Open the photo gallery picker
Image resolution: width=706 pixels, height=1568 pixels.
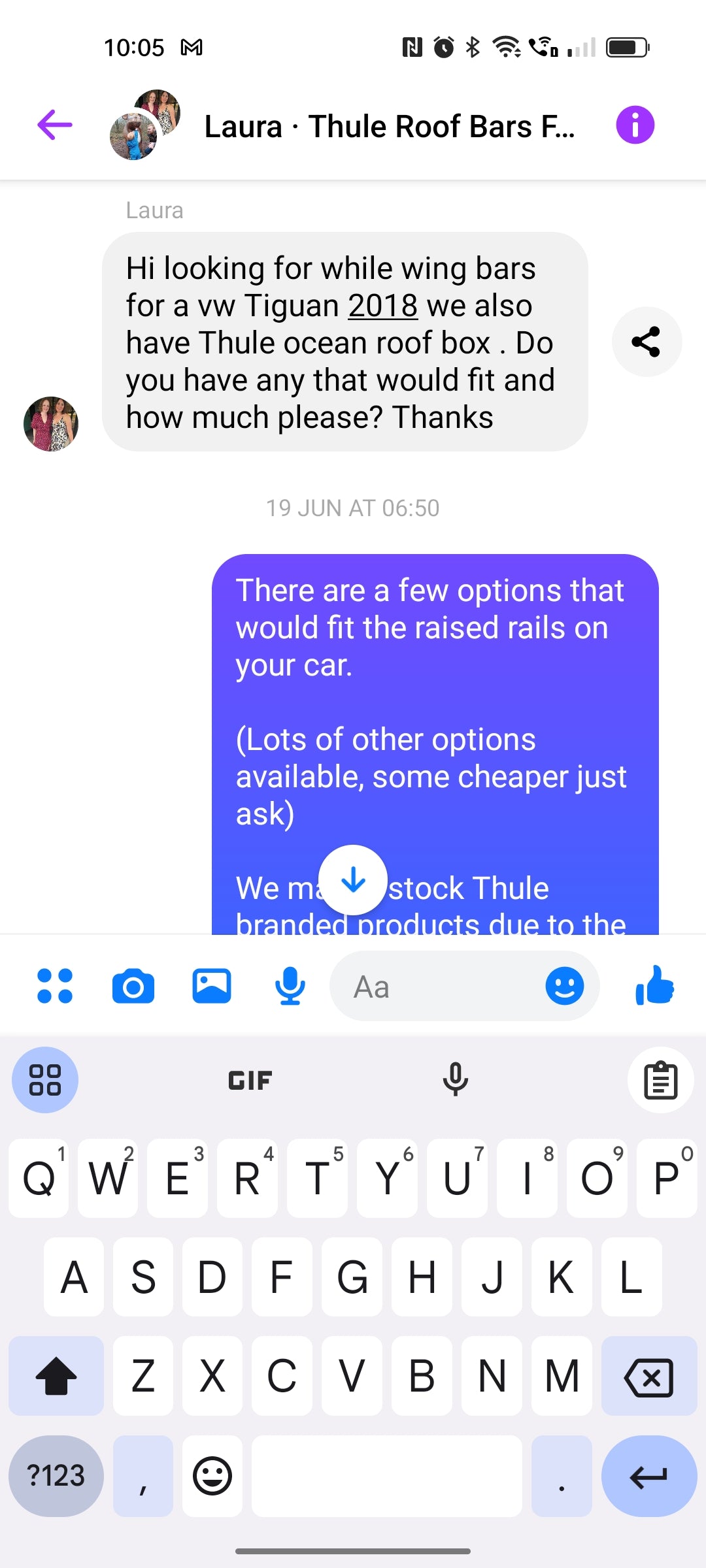(x=212, y=986)
